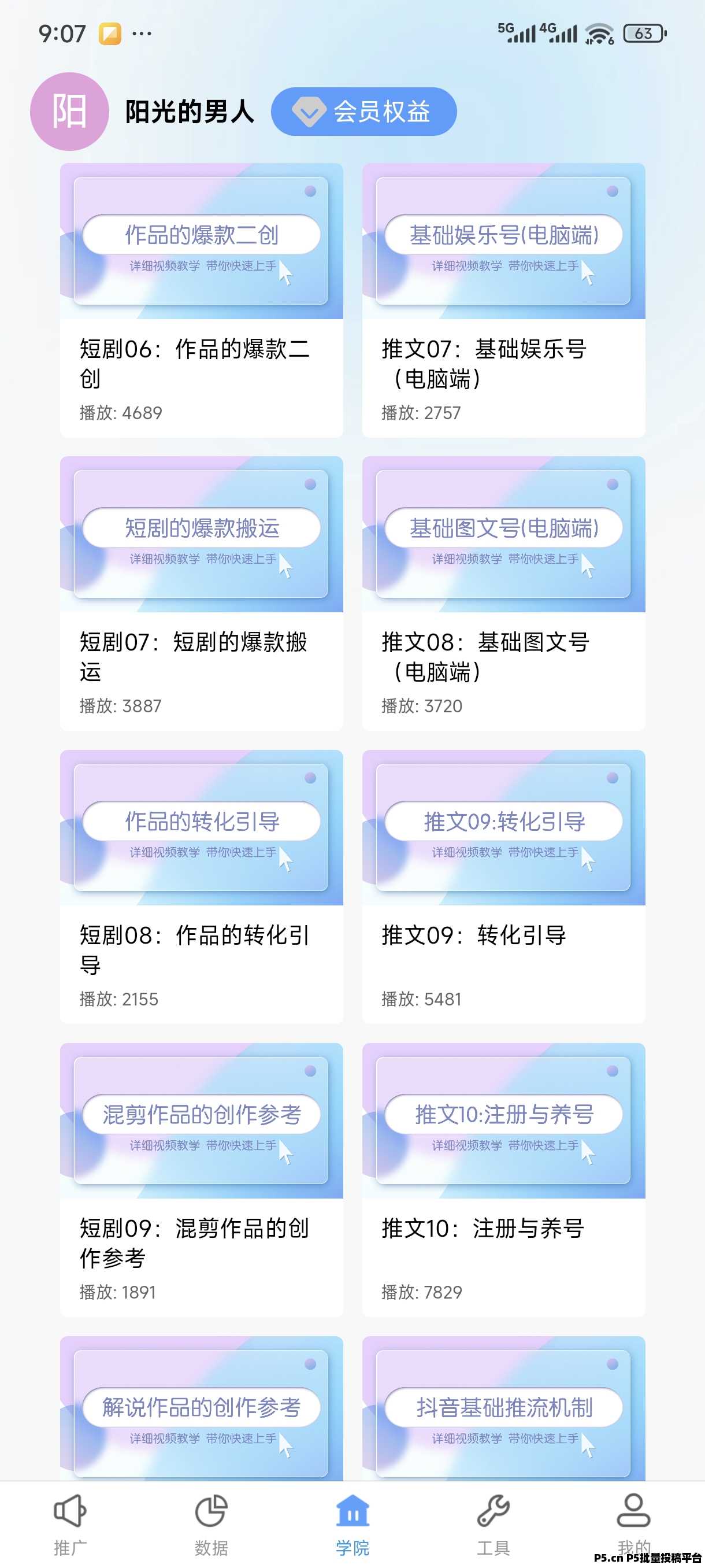Image resolution: width=705 pixels, height=1568 pixels.
Task: Open course 短剧09：混剪作品的创作参考
Action: 201,1179
